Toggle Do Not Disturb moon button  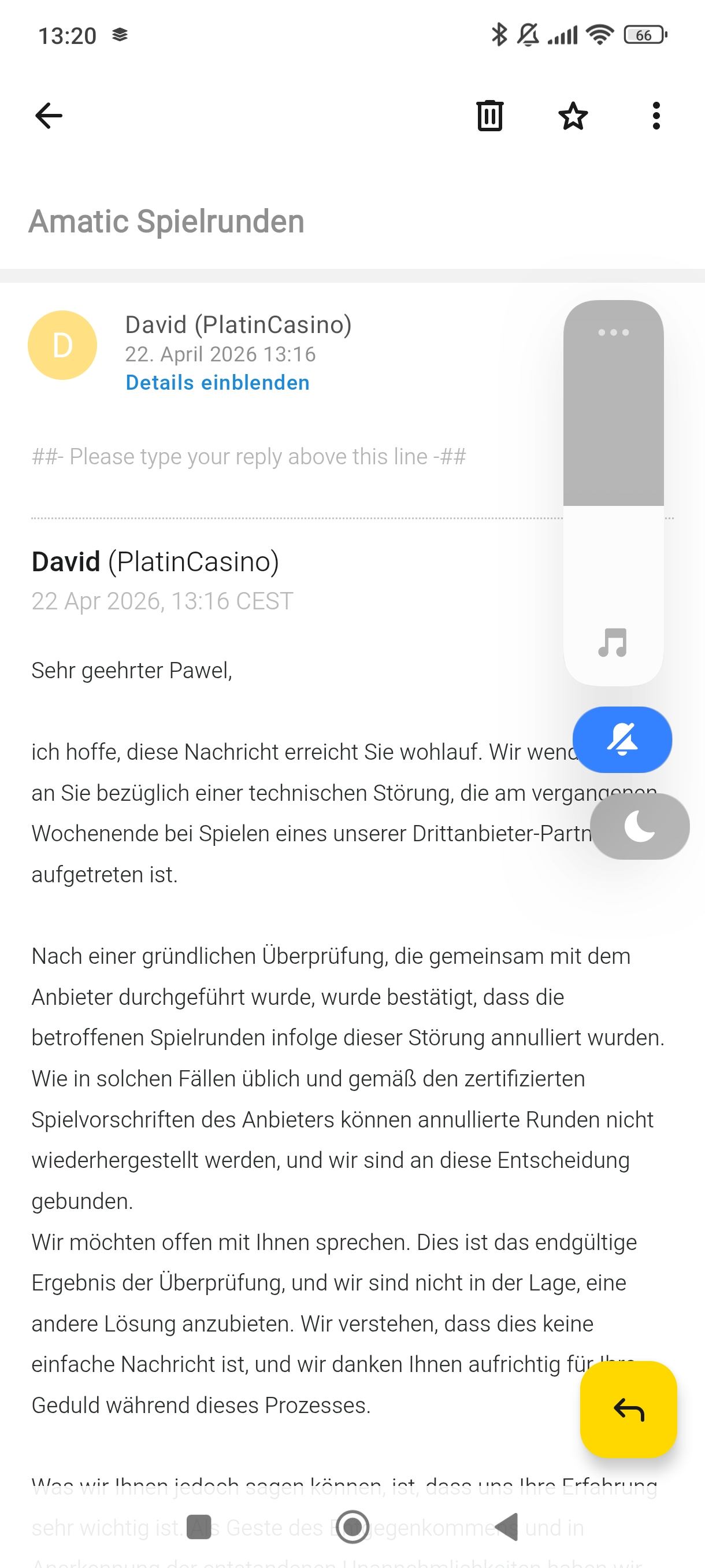(x=639, y=827)
